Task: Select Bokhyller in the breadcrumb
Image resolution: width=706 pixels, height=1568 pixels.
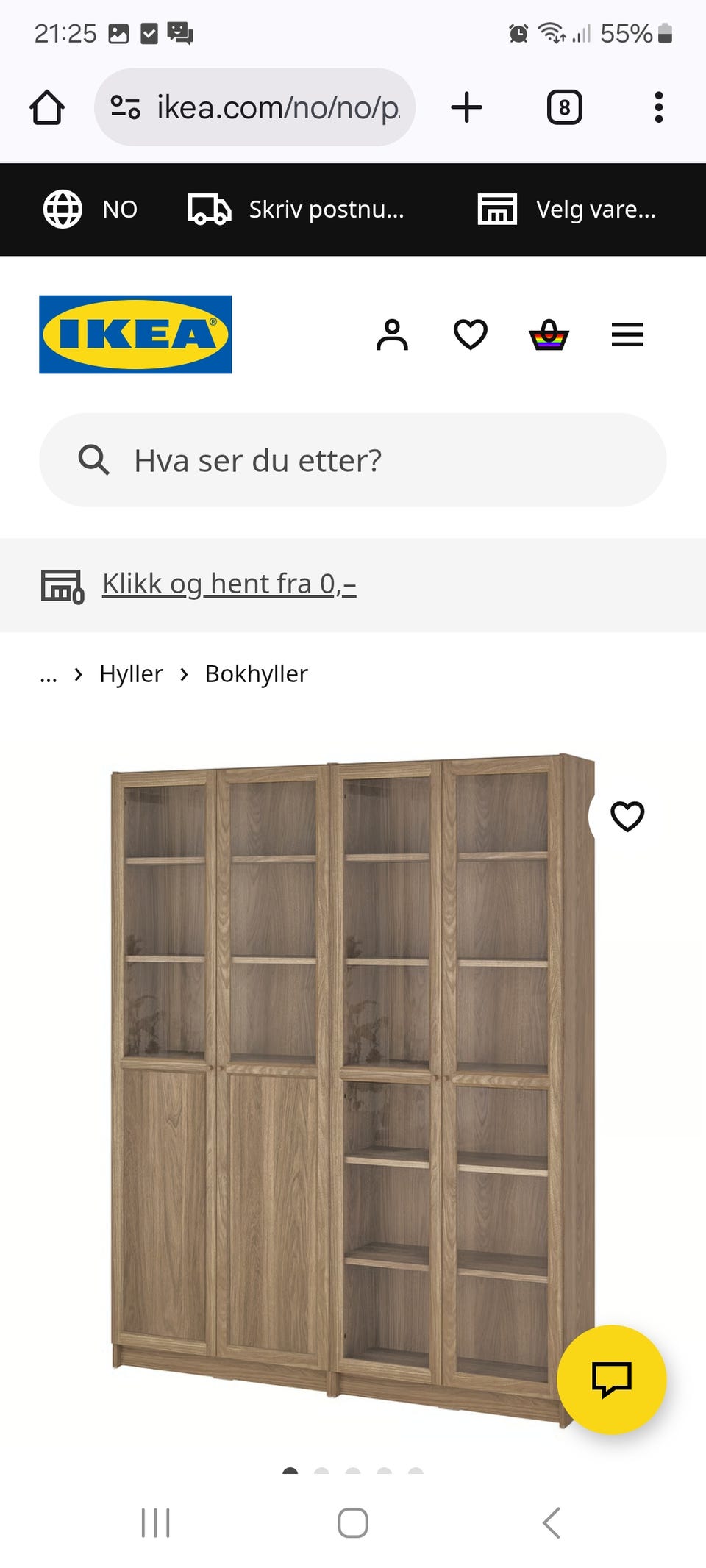Action: (257, 673)
